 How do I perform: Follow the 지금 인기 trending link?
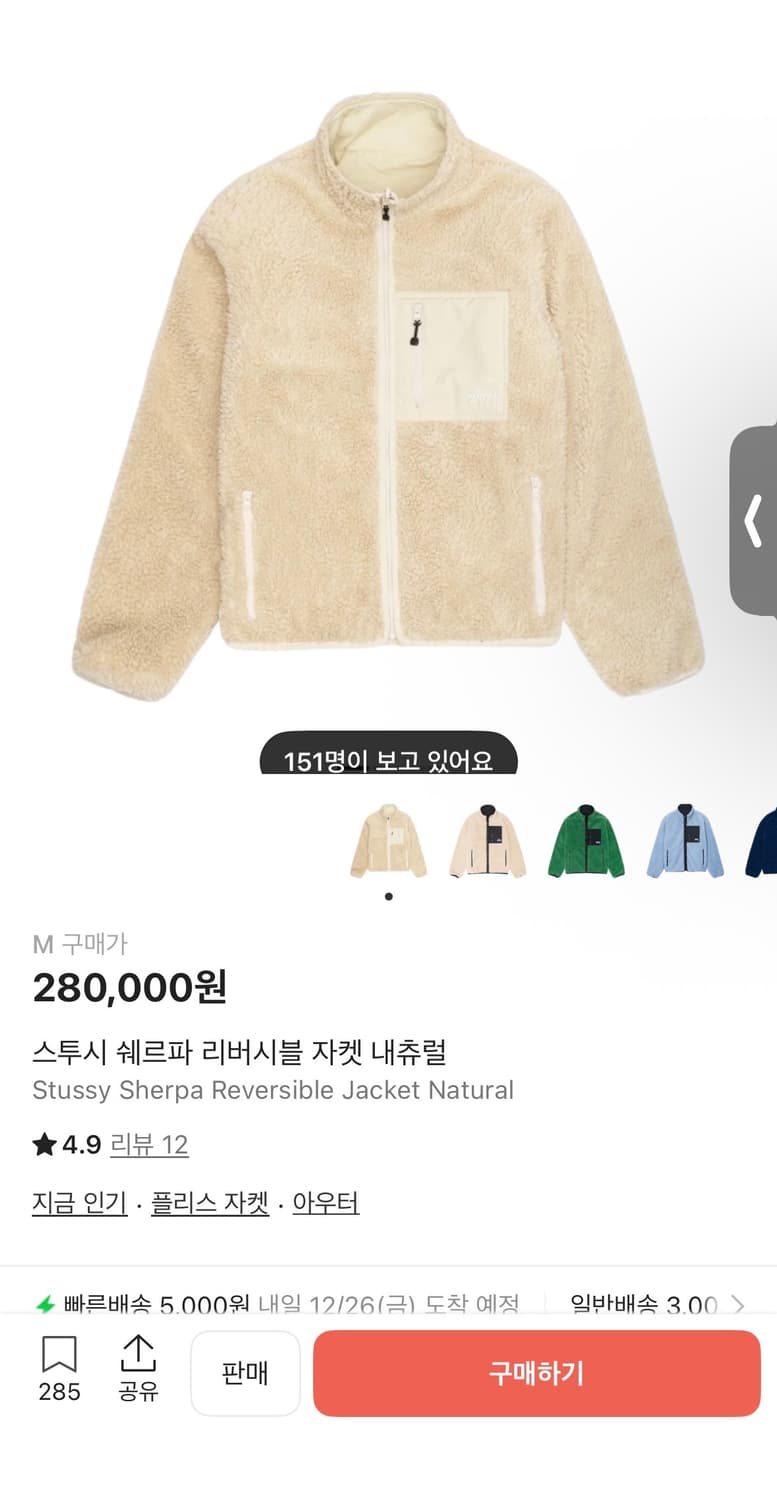(x=79, y=1203)
